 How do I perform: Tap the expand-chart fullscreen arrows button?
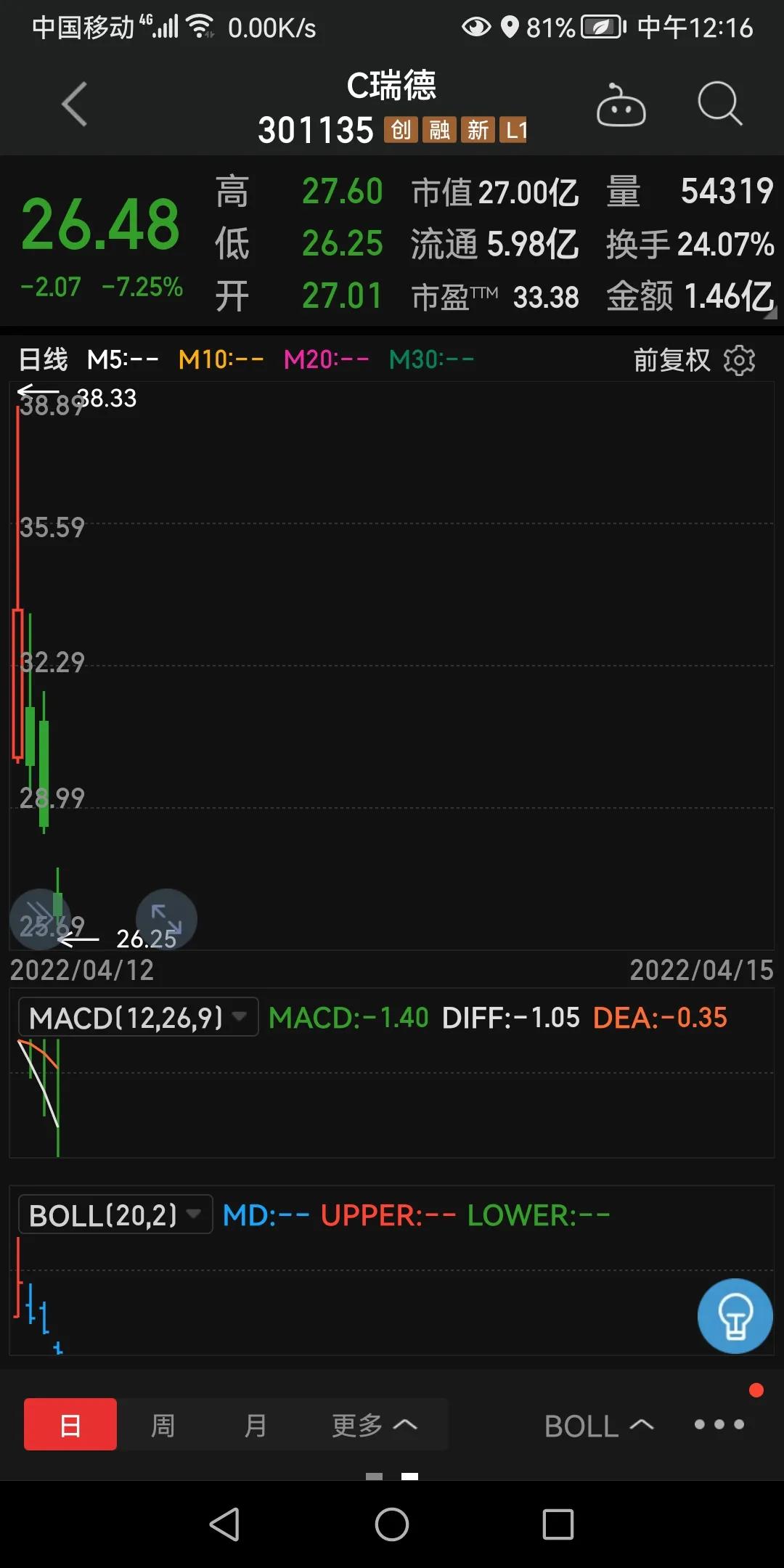[x=166, y=919]
